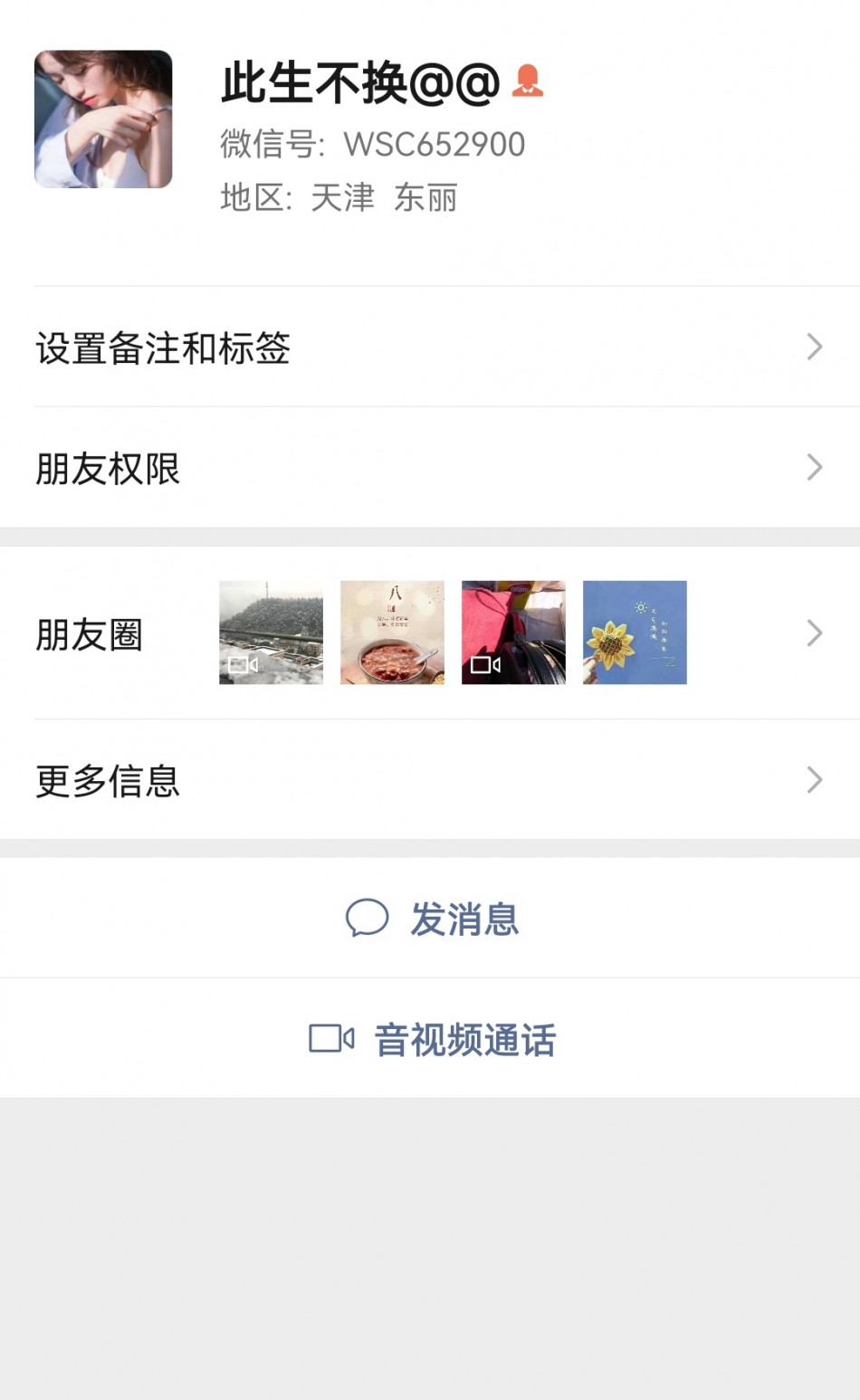Screen dimensions: 860x1400
Task: Open 朋友权限 permissions
Action: click(429, 468)
